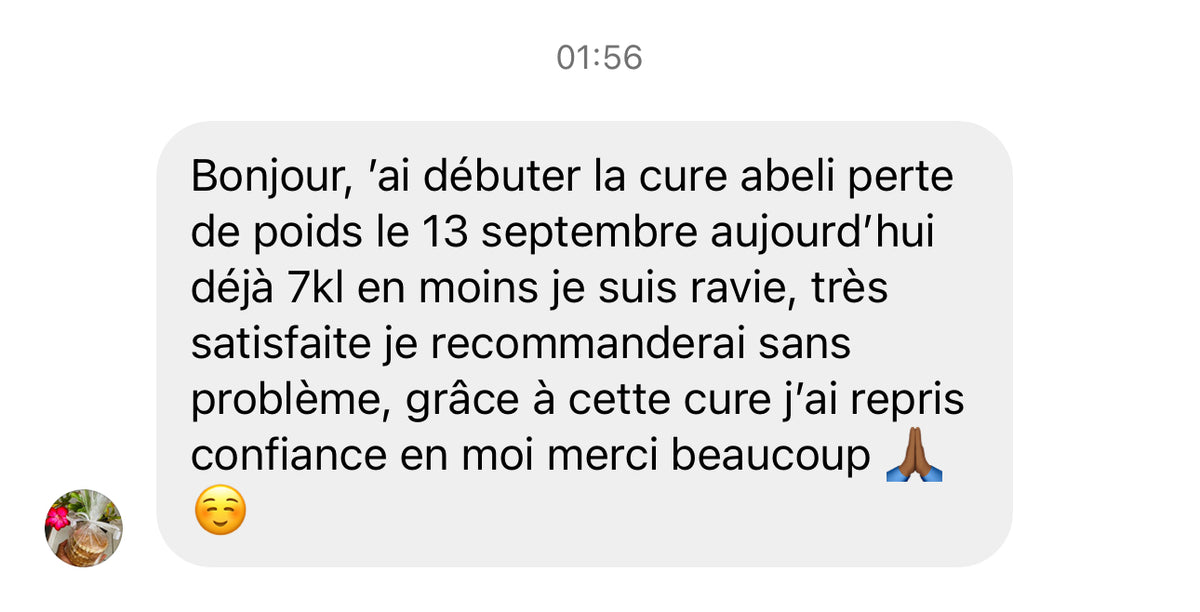Open the sender's profile picture avatar
The height and width of the screenshot is (612, 1200).
(84, 528)
